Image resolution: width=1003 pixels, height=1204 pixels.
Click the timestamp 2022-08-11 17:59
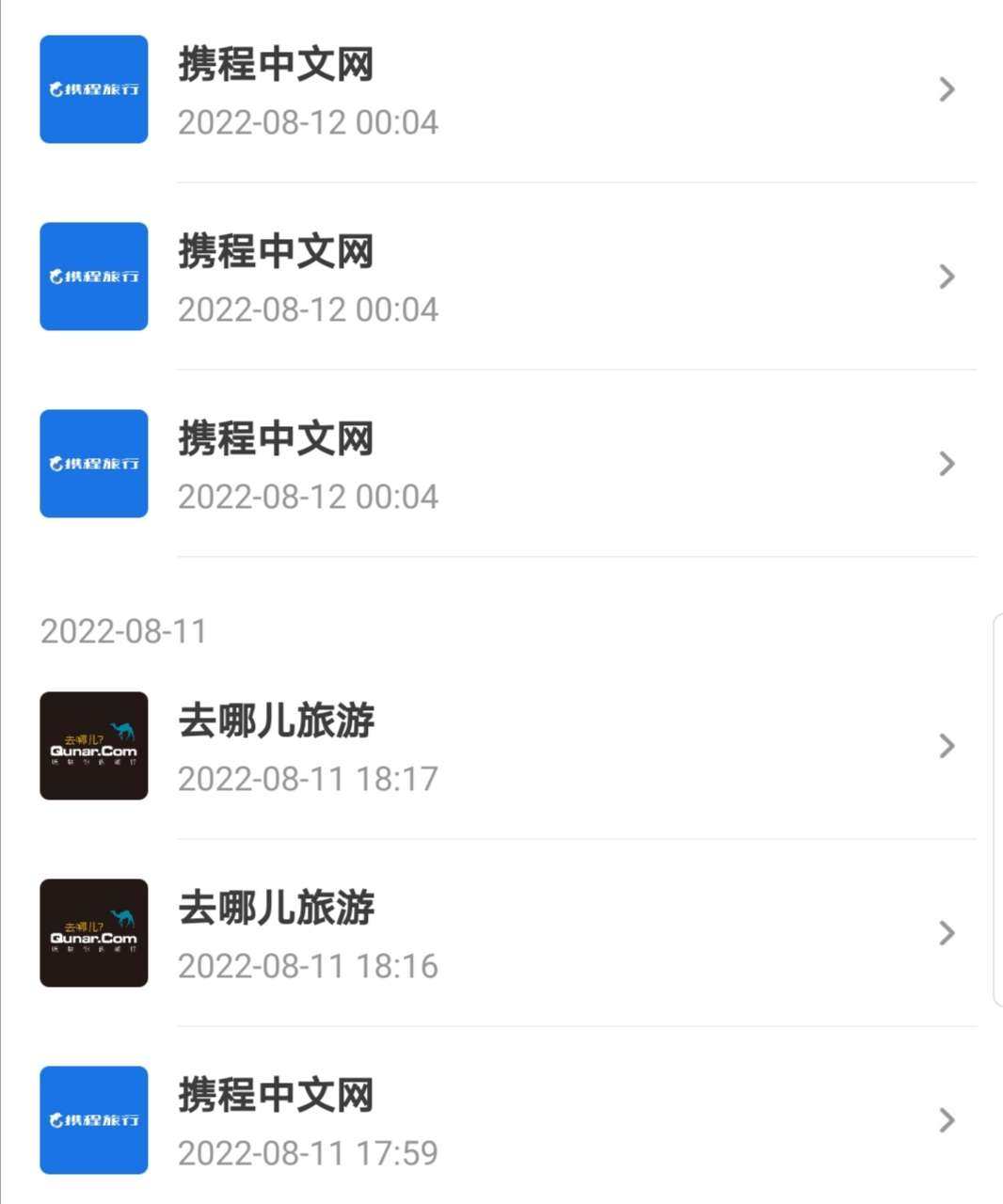click(308, 1151)
